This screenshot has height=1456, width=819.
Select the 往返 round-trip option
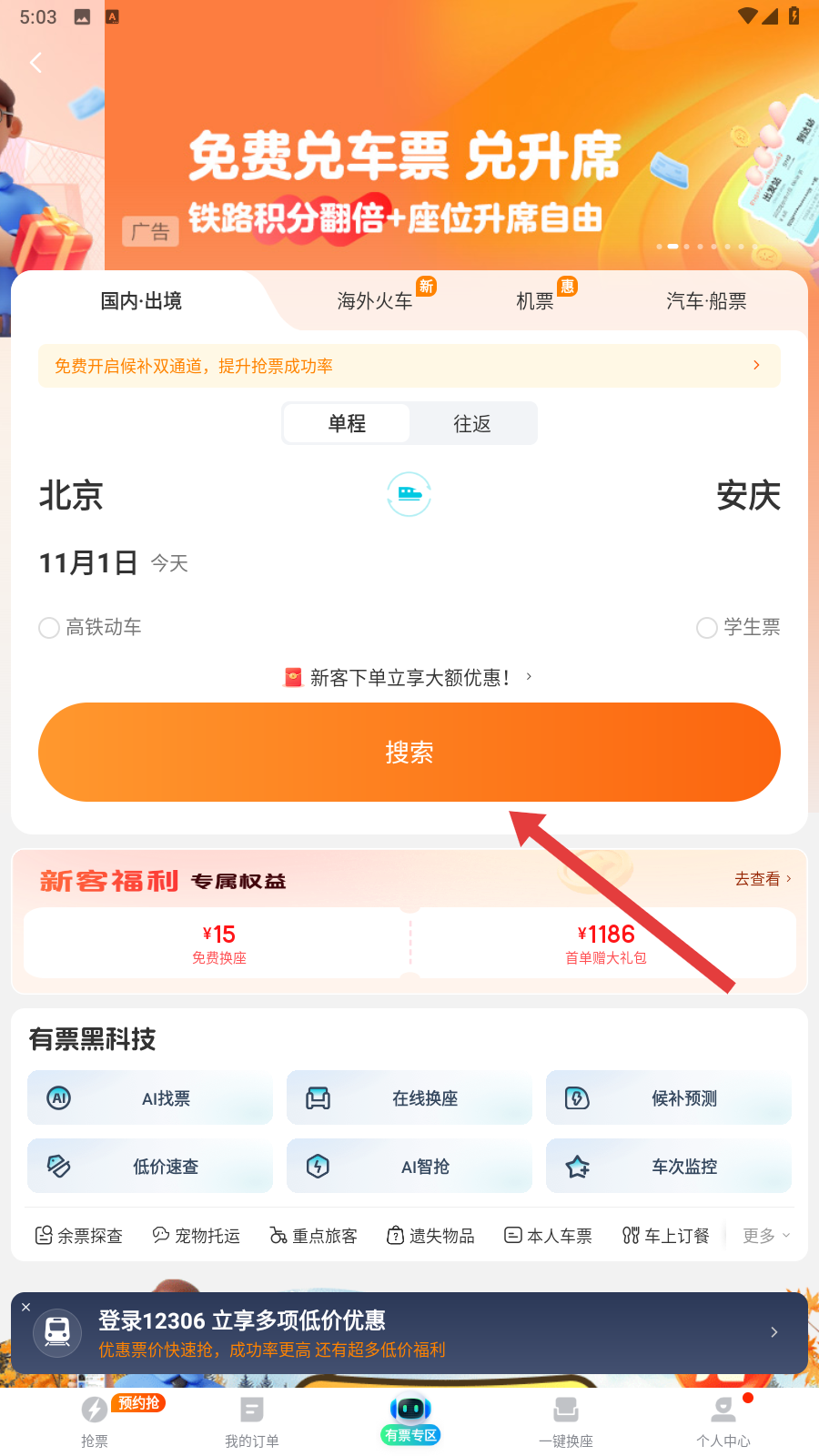tap(472, 424)
